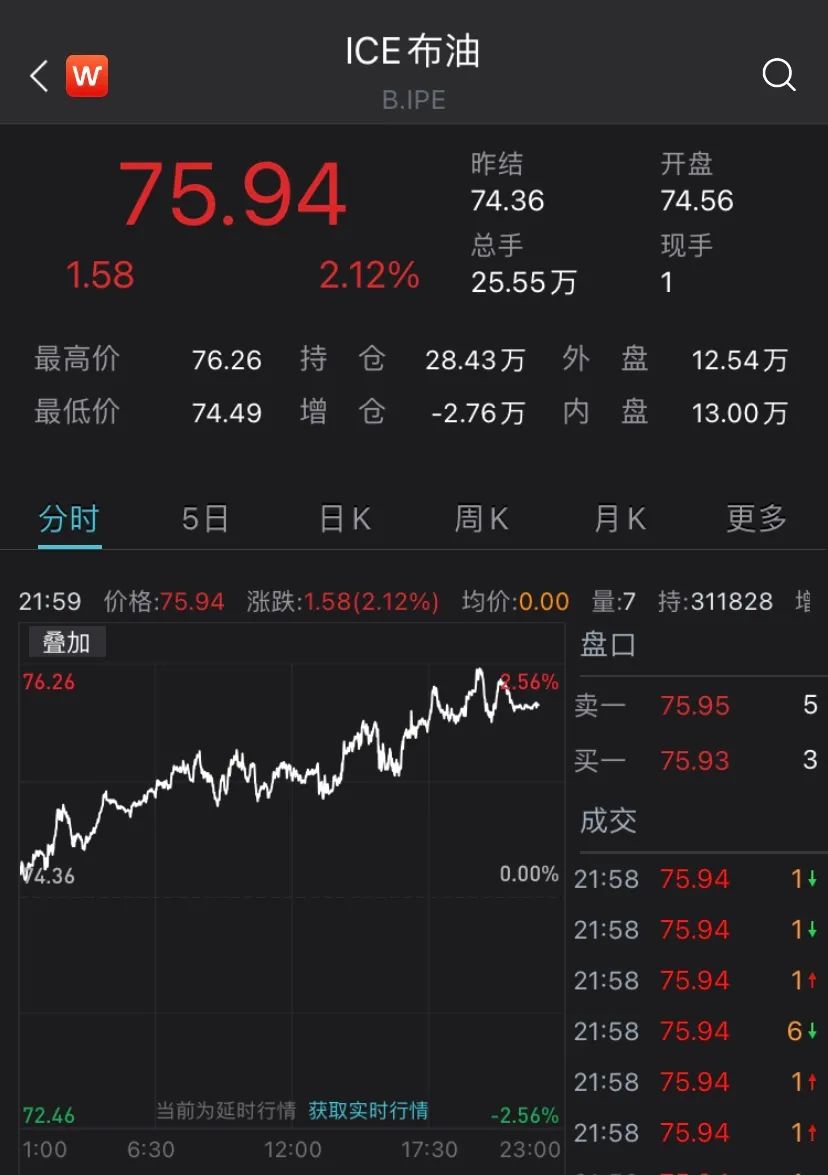Select the 周K tab

tap(480, 518)
